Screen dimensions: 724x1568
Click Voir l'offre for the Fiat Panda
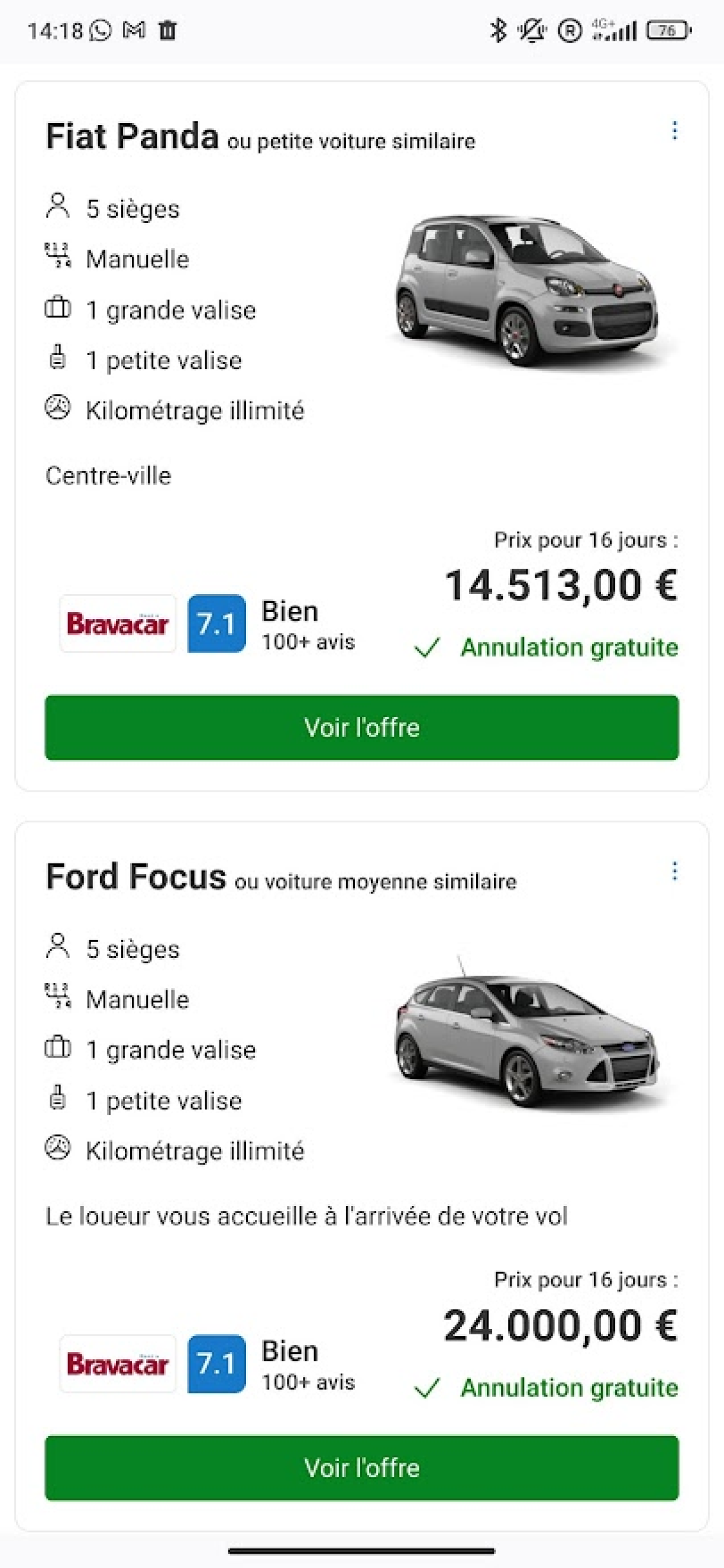click(x=362, y=728)
